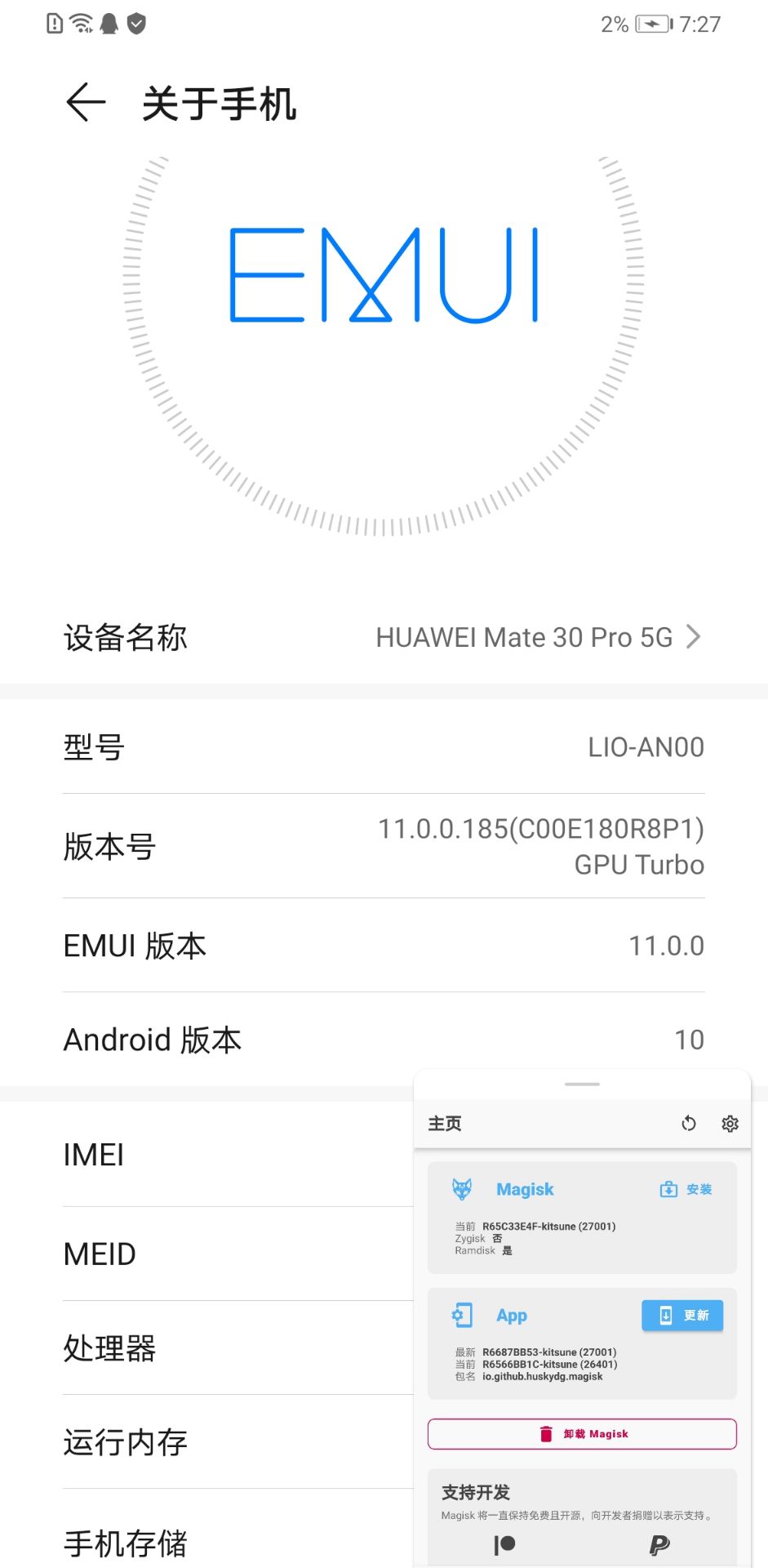Image resolution: width=768 pixels, height=1568 pixels.
Task: Tap the 版本号 row
Action: point(384,846)
